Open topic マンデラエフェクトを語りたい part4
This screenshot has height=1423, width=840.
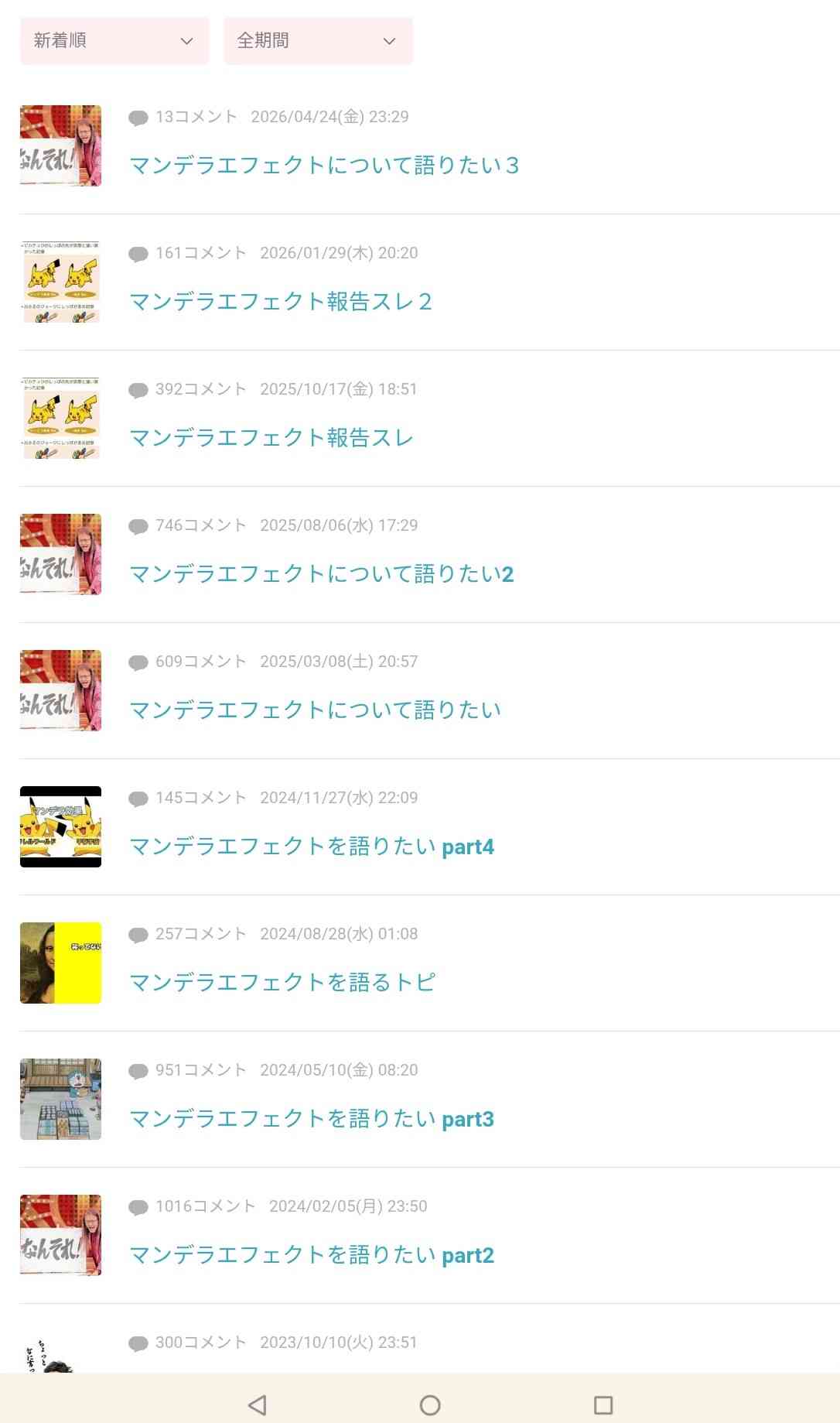(x=312, y=847)
